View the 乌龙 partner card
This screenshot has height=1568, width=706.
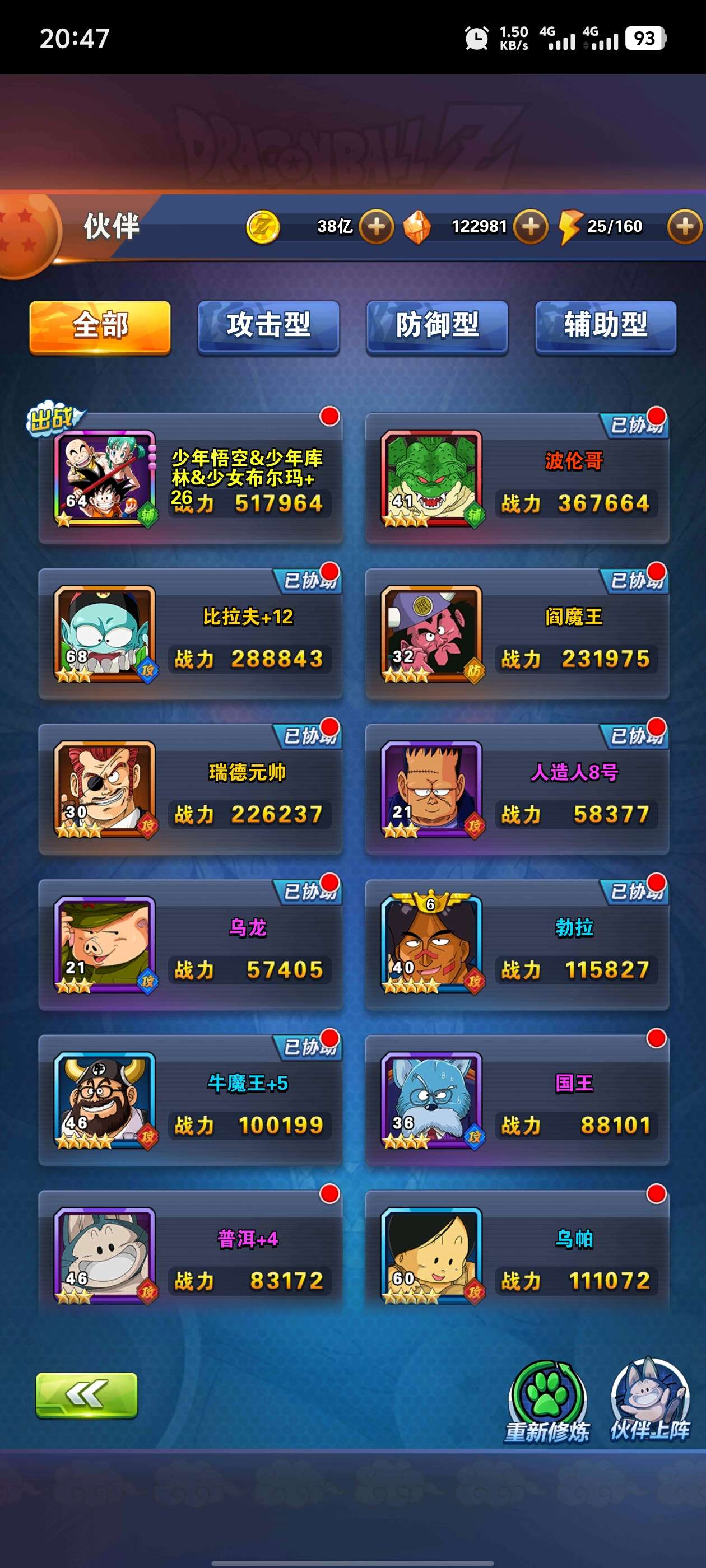(190, 946)
